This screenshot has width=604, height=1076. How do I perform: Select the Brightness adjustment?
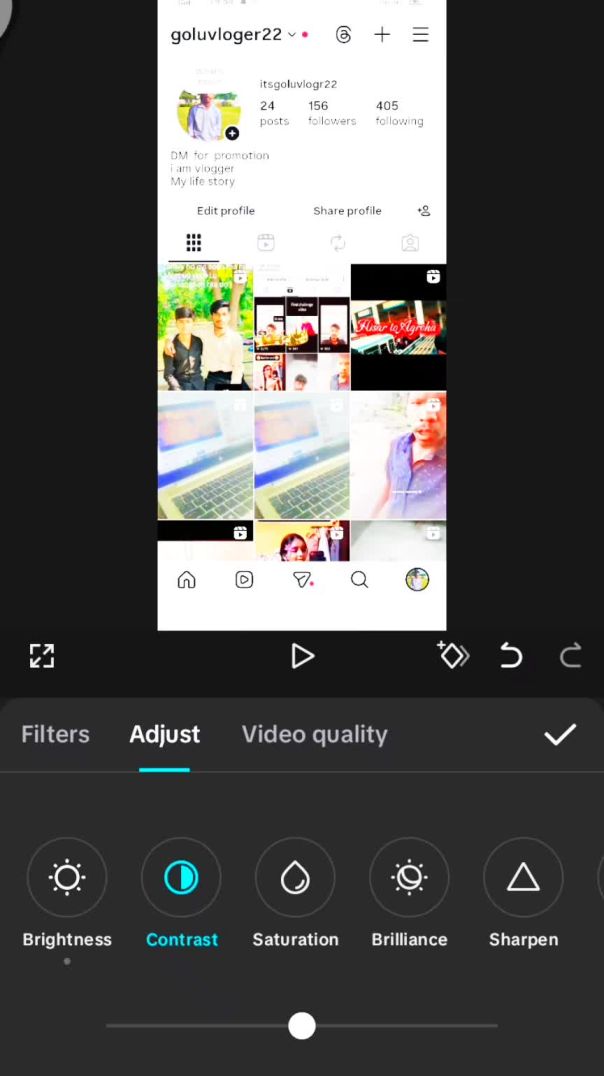click(x=67, y=878)
